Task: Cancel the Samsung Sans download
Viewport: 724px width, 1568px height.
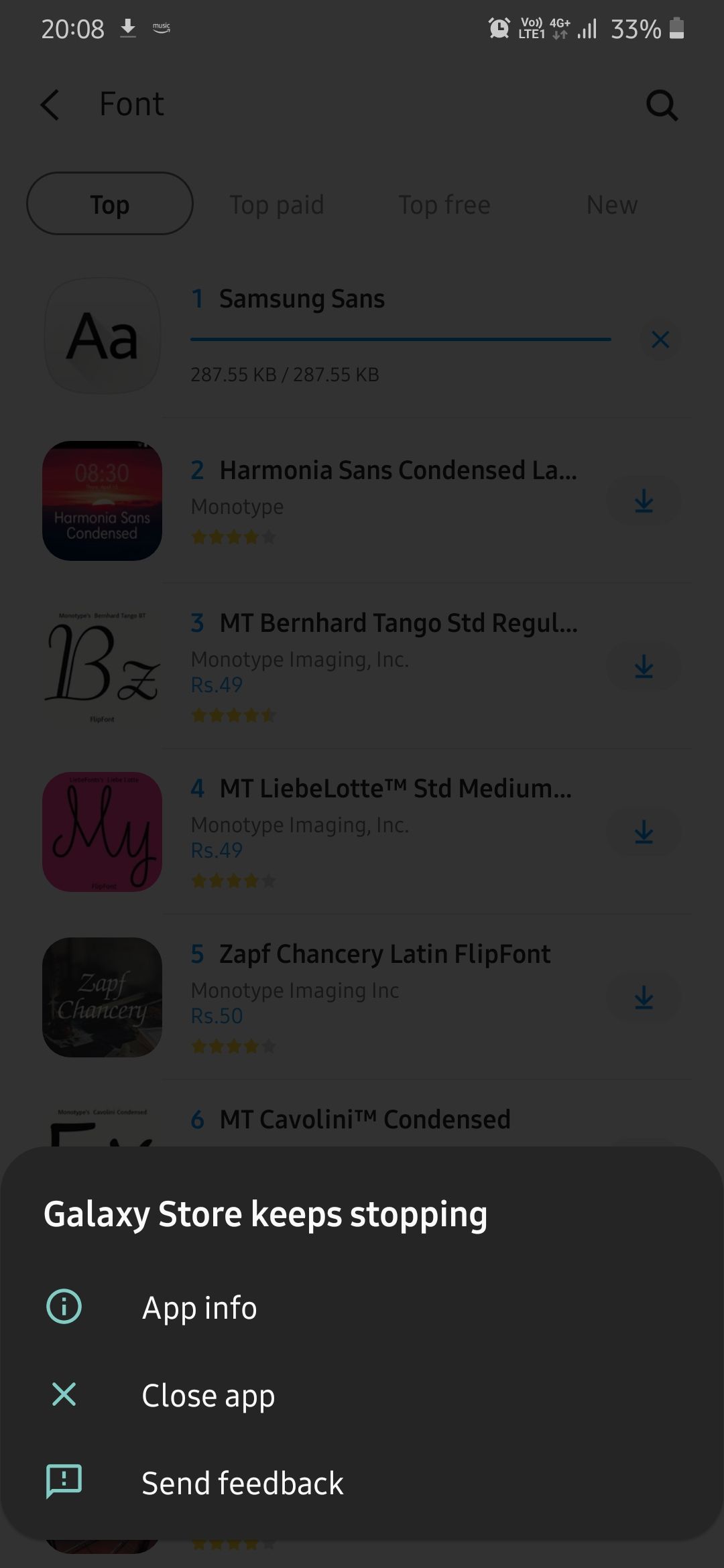Action: (660, 340)
